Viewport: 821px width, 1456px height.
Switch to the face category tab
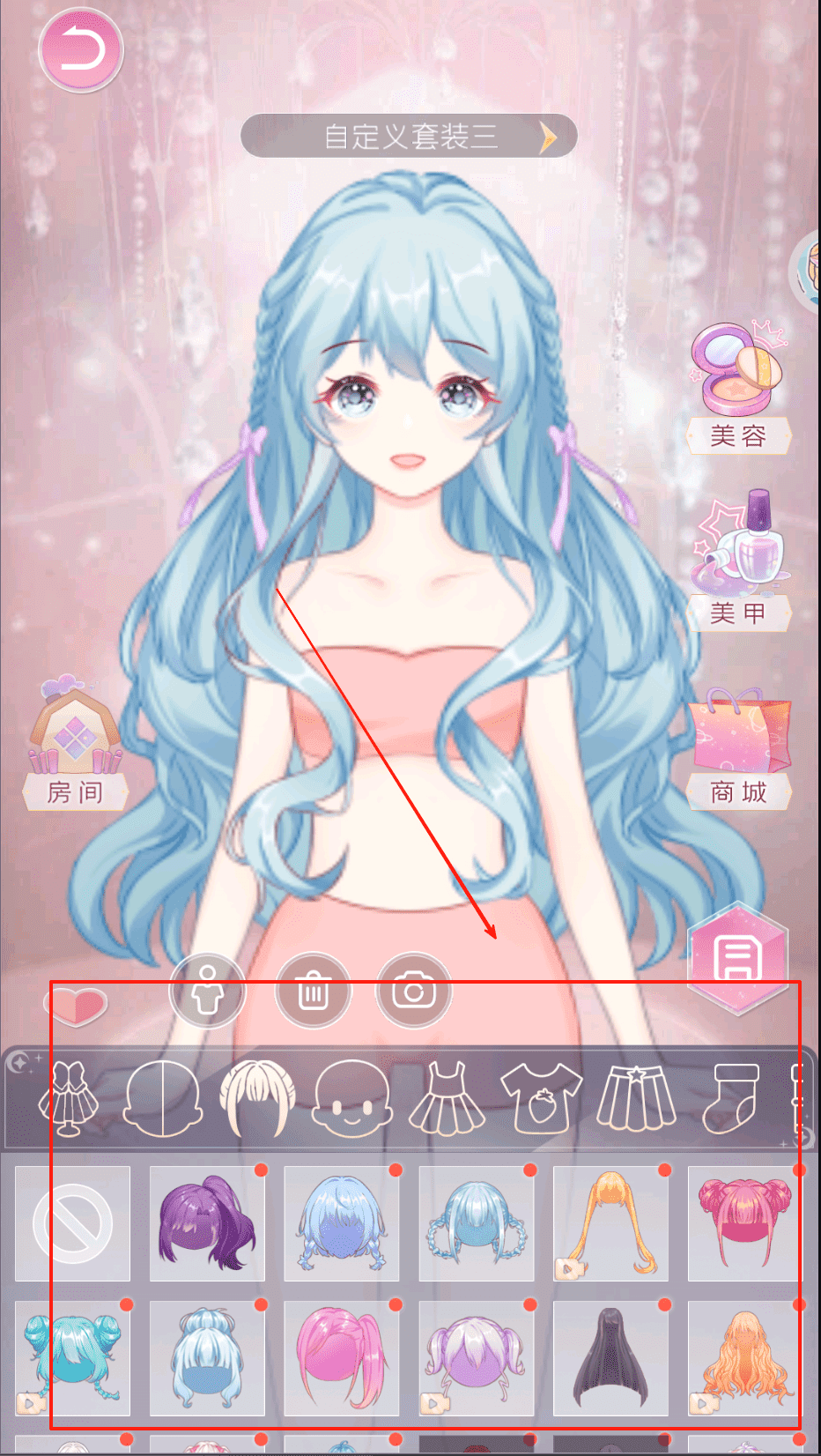[351, 1098]
